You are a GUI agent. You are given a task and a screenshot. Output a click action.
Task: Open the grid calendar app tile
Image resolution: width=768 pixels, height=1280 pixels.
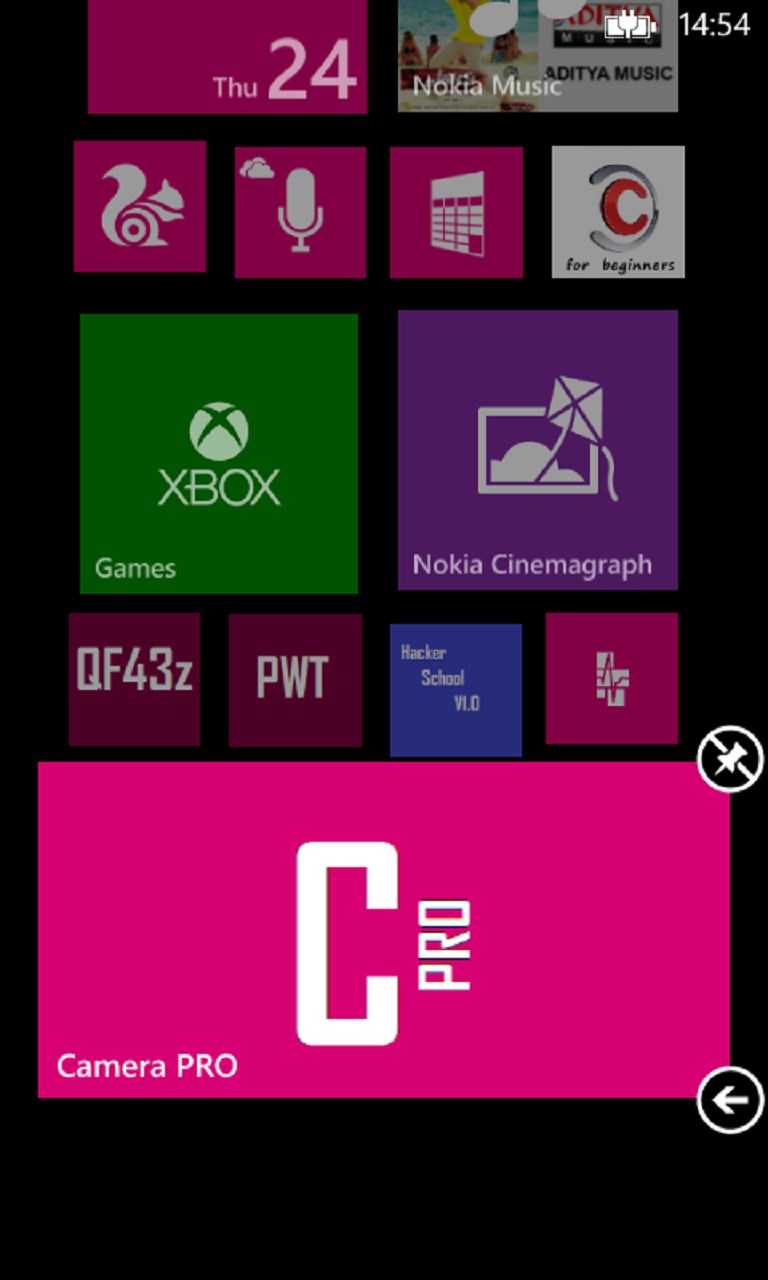(x=456, y=212)
